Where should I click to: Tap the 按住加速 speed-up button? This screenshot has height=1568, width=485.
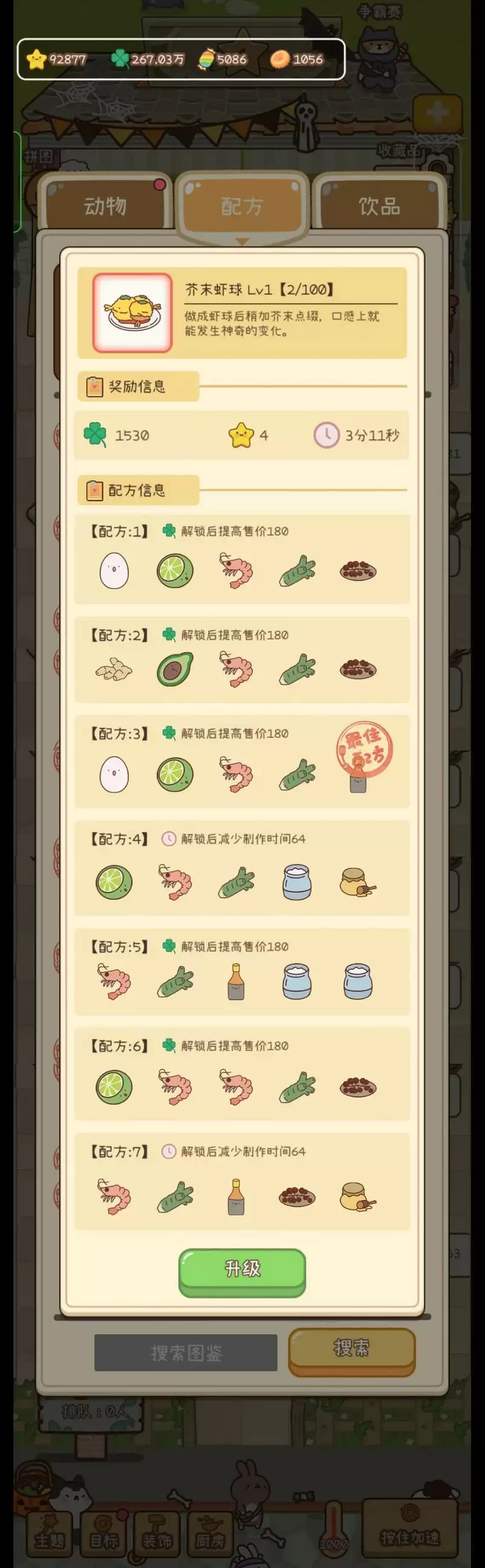[x=409, y=1530]
